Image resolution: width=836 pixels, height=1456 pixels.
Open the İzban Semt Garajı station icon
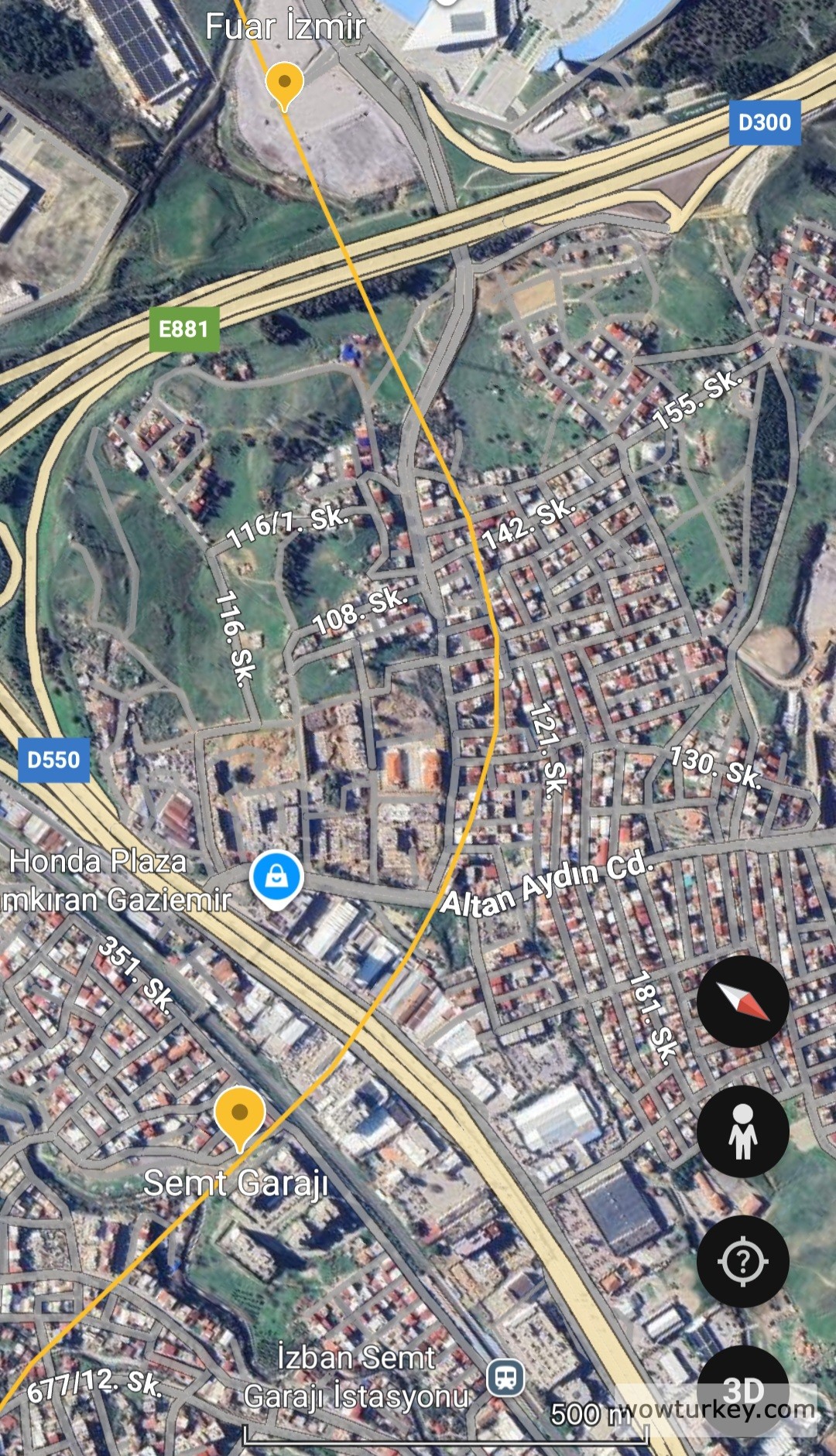pyautogui.click(x=505, y=1377)
